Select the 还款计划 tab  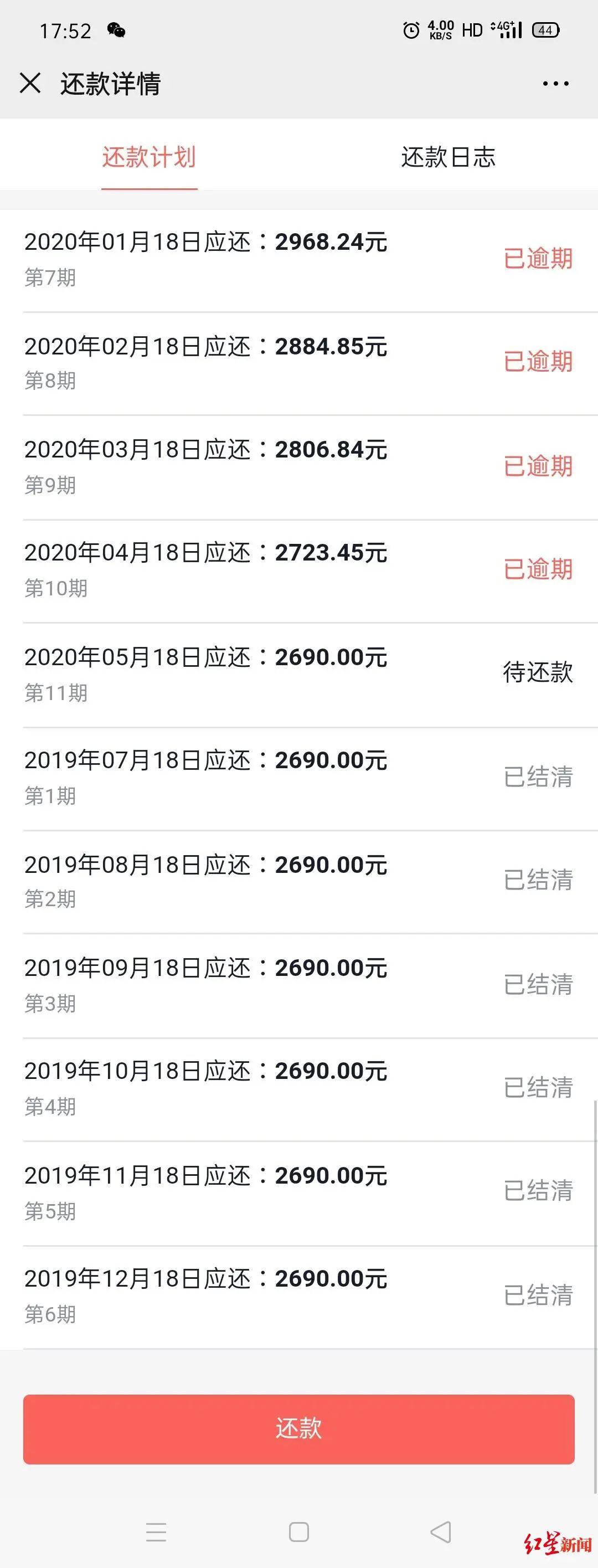149,158
